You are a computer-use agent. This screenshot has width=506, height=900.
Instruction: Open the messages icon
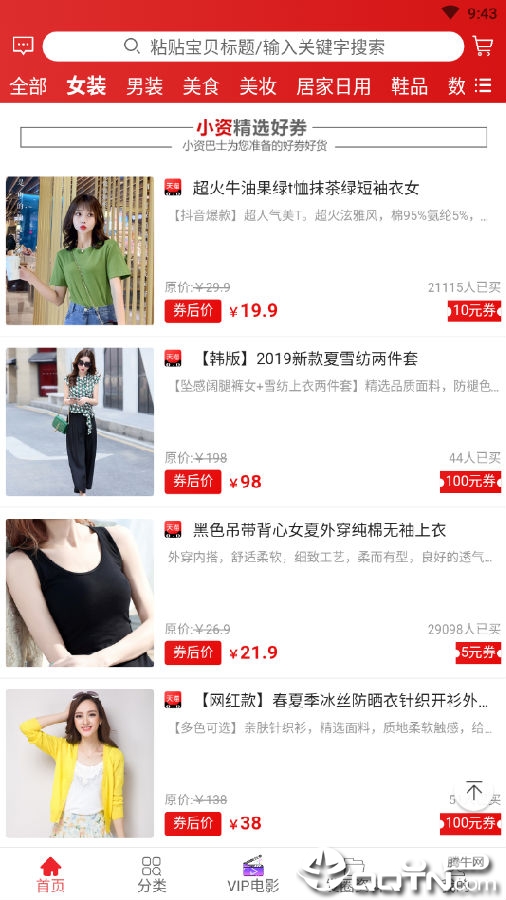23,45
